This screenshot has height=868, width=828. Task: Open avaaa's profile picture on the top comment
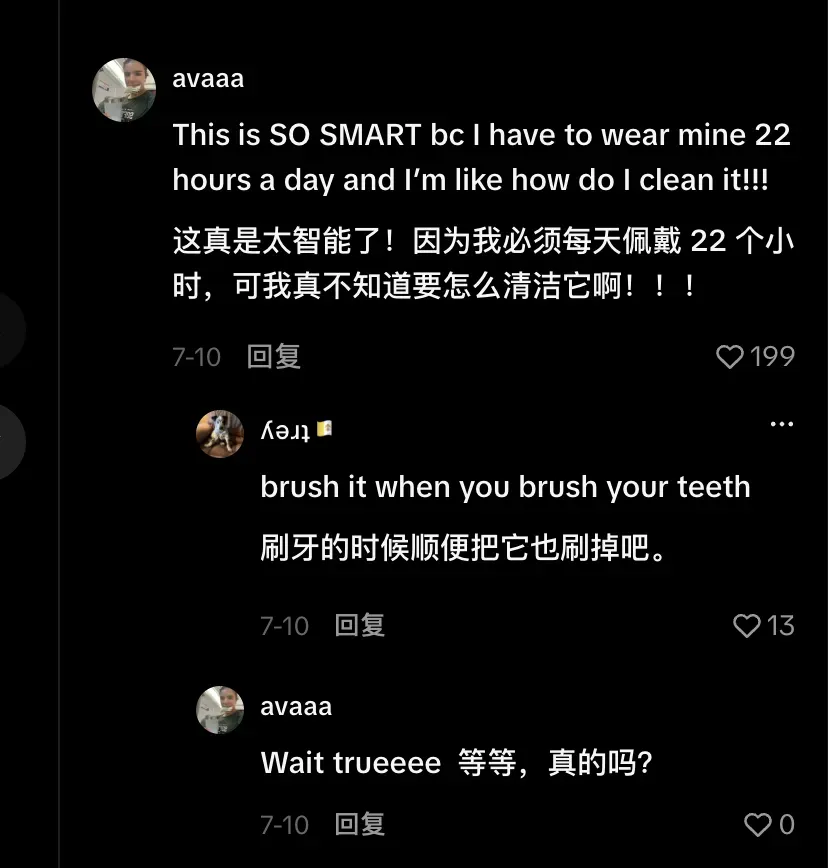[x=124, y=90]
